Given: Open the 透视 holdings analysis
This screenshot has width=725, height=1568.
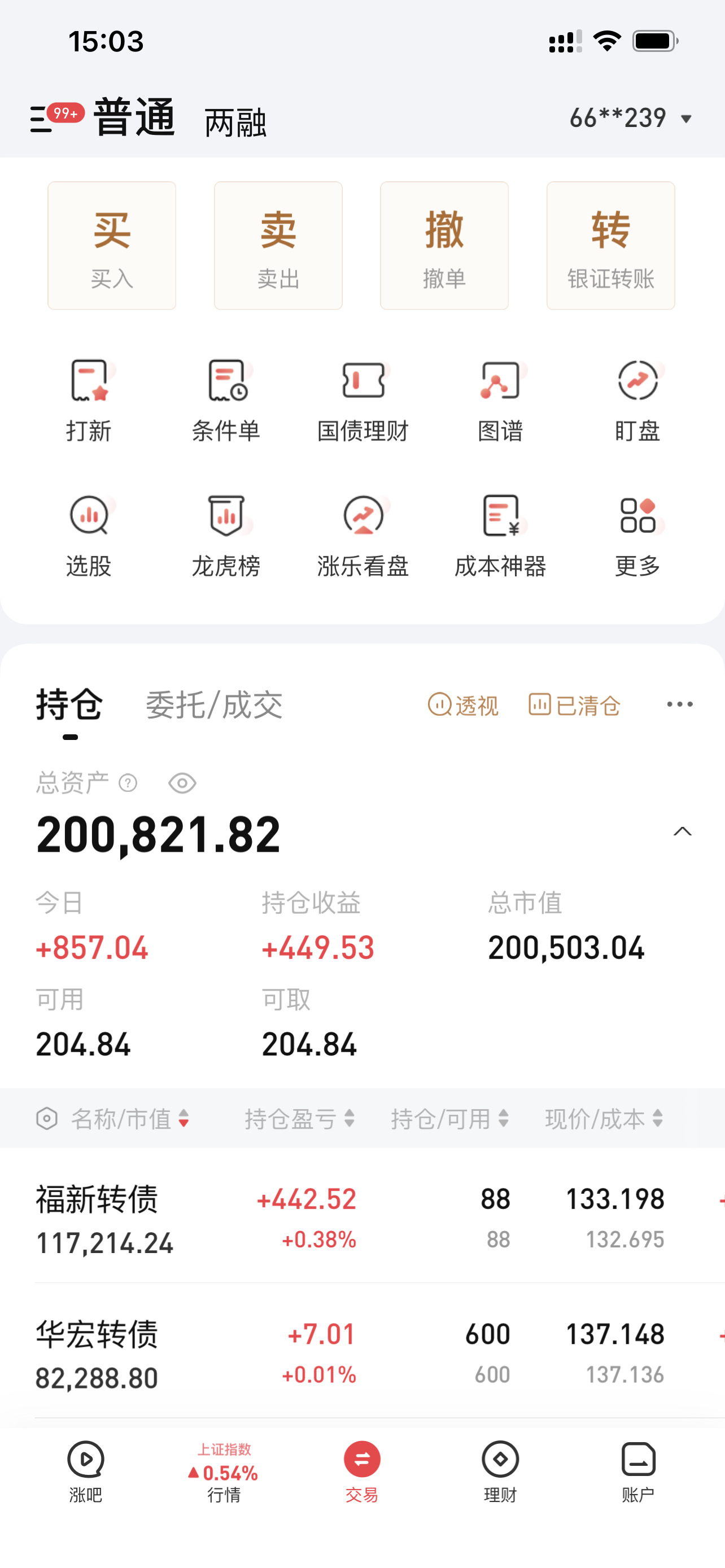Looking at the screenshot, I should (463, 706).
